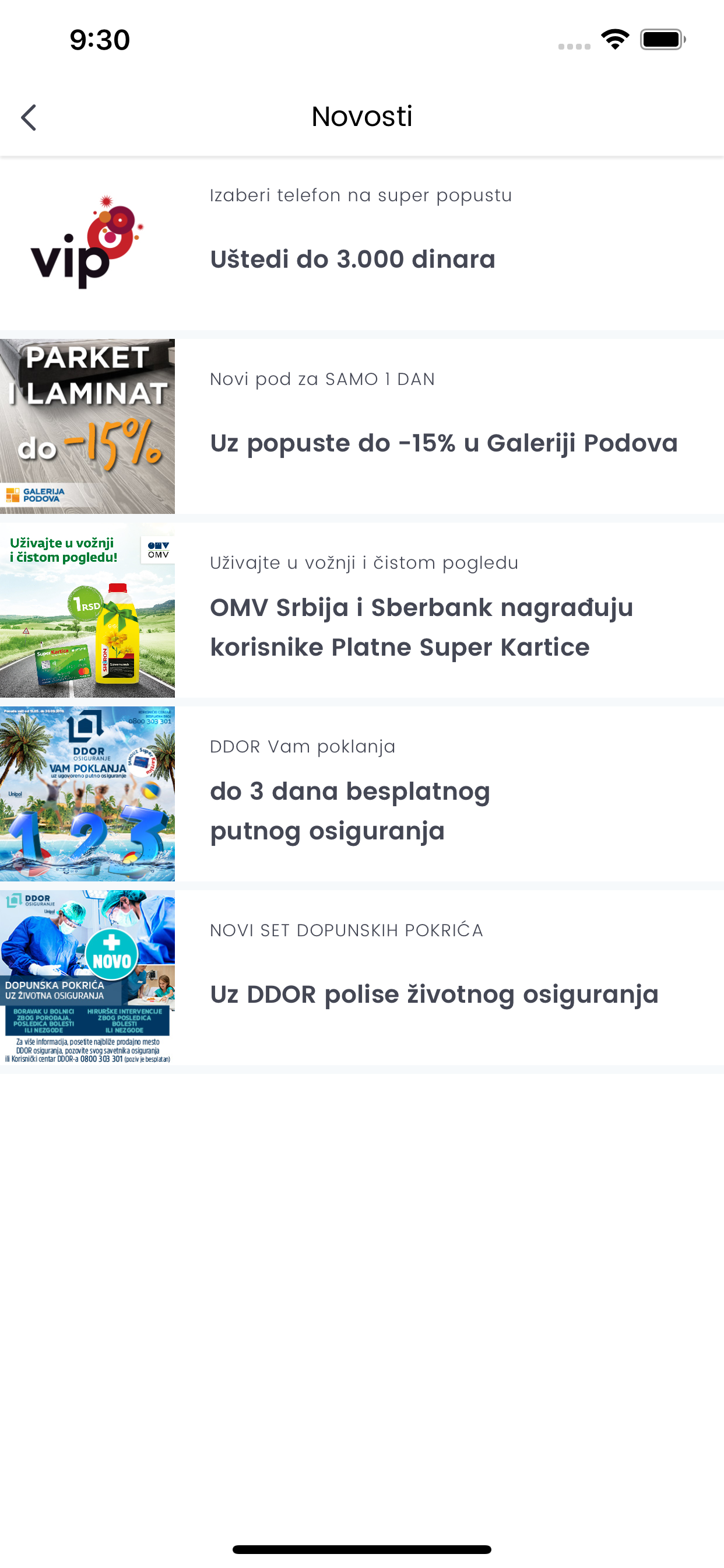724x1568 pixels.
Task: View the DDOR free travel insurance offer
Action: (361, 794)
